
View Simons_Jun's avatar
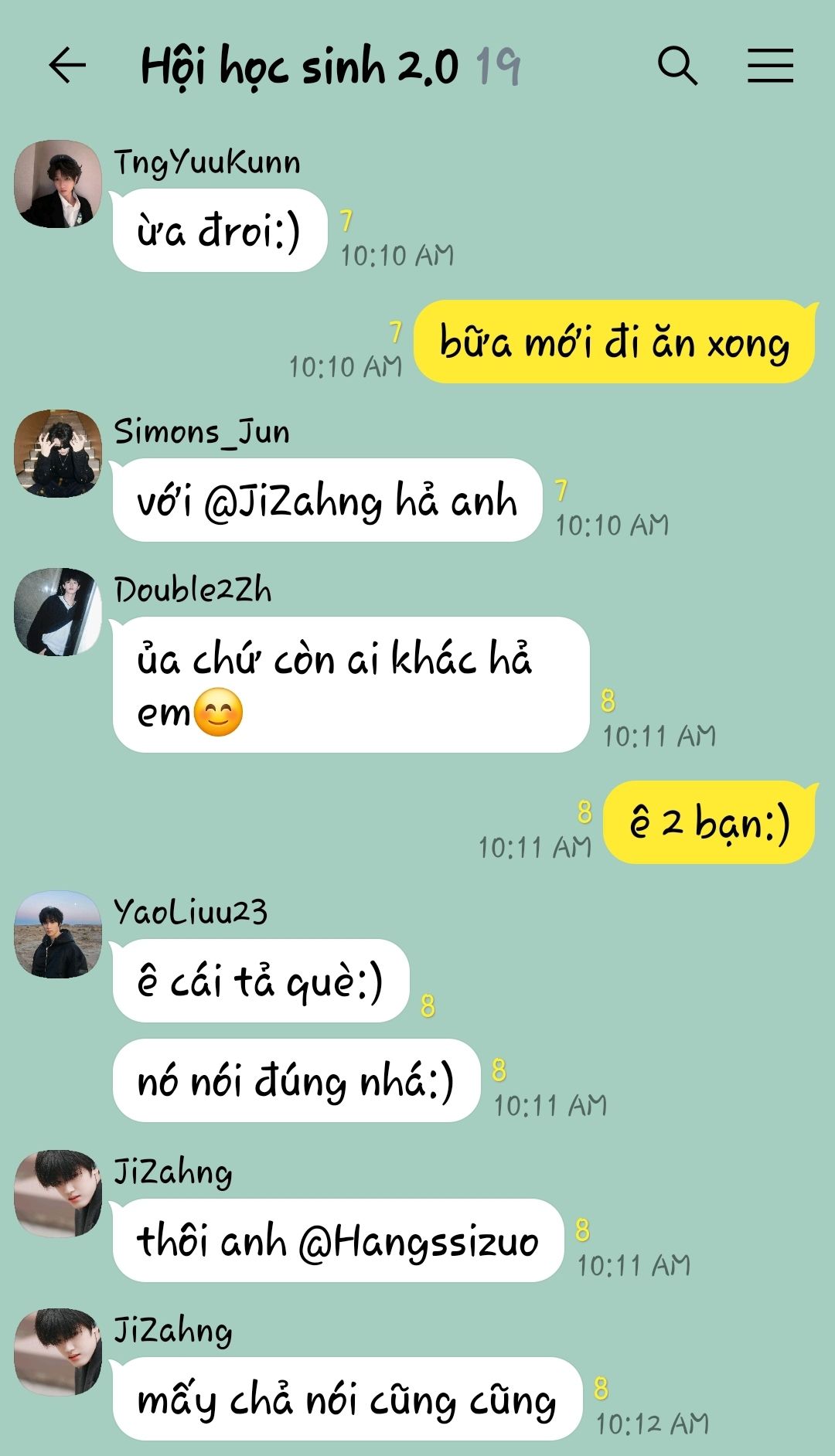click(x=58, y=454)
